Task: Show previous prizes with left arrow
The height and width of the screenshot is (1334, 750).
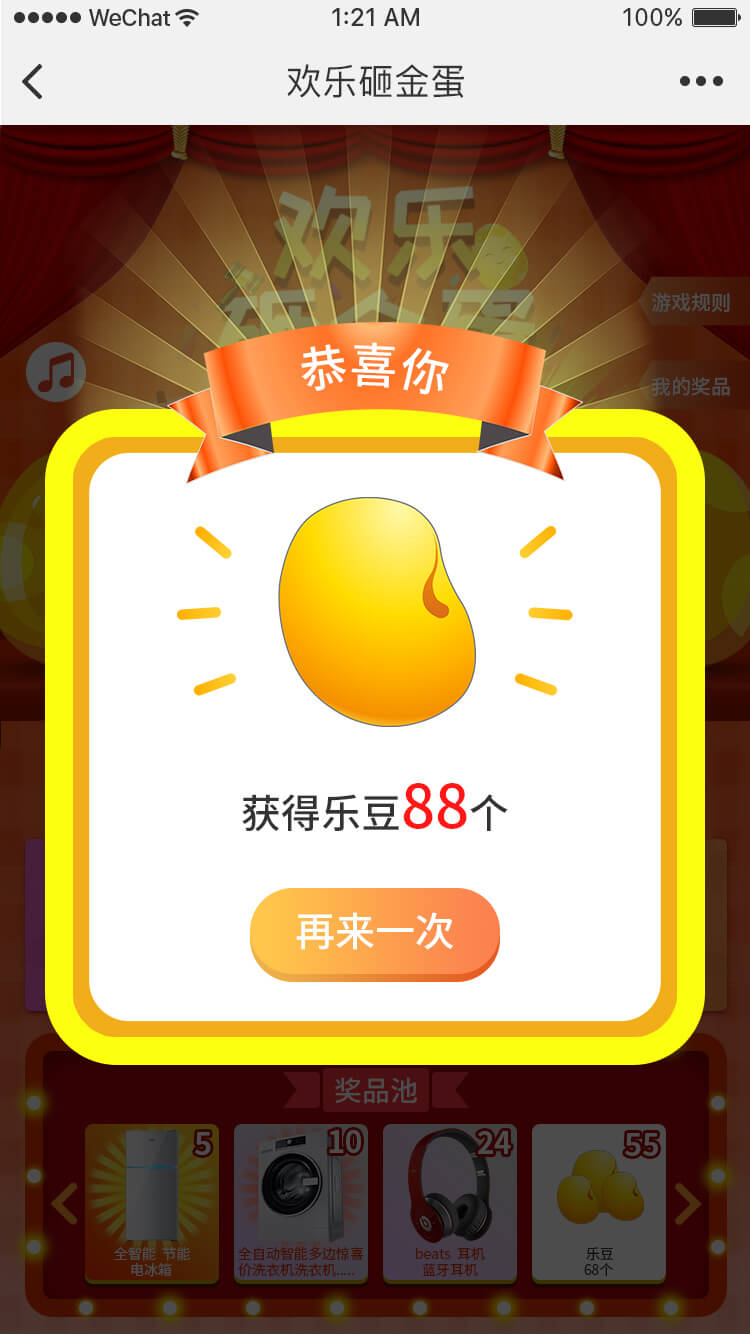Action: coord(64,1203)
